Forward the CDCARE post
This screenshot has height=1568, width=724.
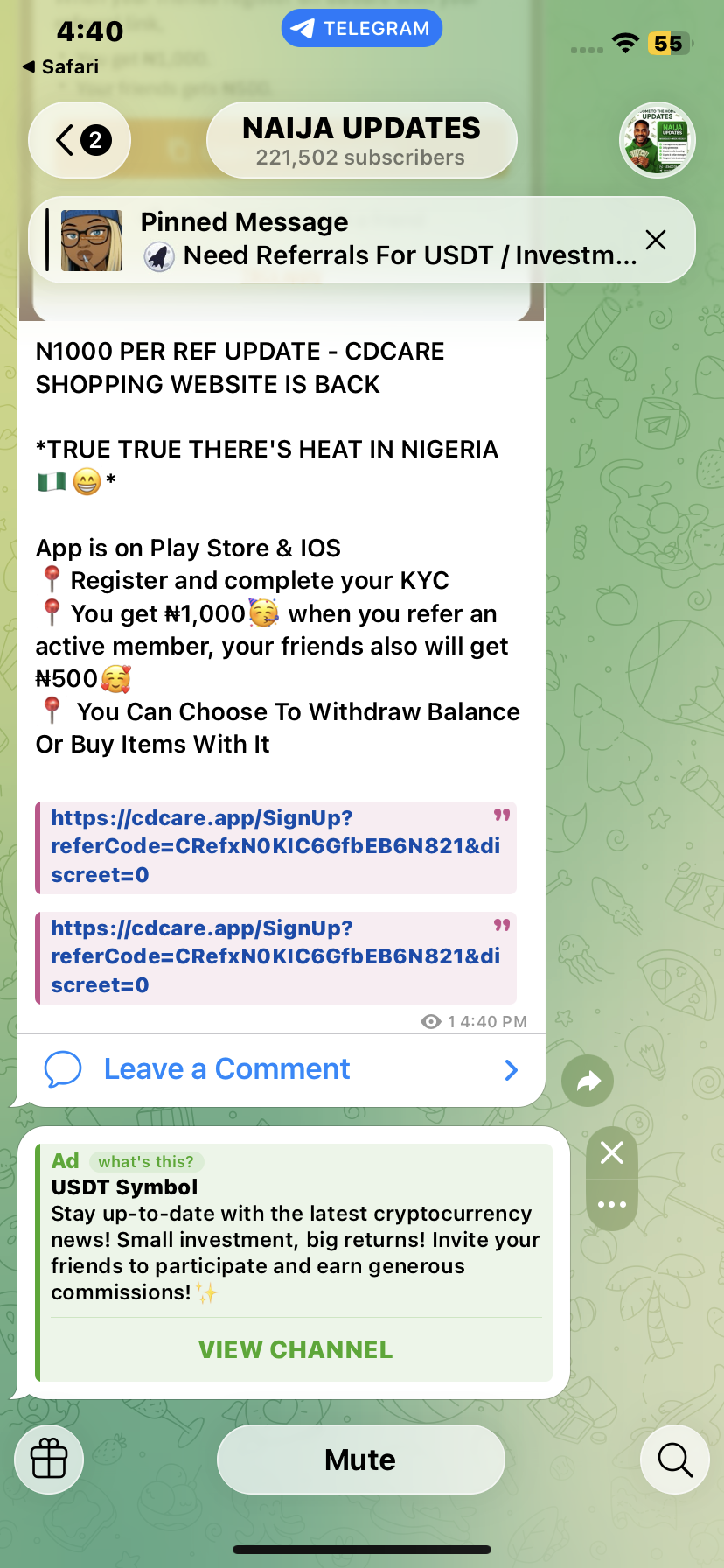coord(588,1081)
